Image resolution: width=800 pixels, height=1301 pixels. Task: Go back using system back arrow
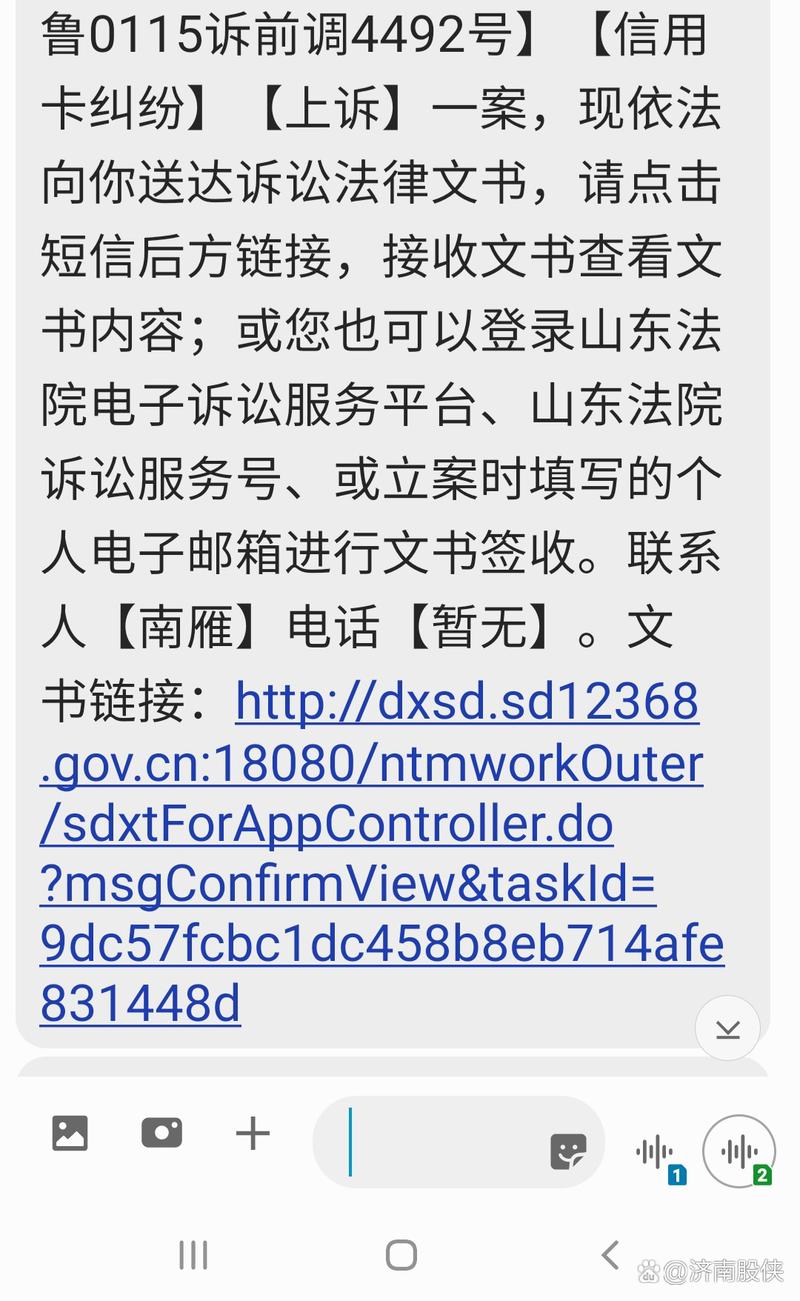click(x=610, y=1254)
